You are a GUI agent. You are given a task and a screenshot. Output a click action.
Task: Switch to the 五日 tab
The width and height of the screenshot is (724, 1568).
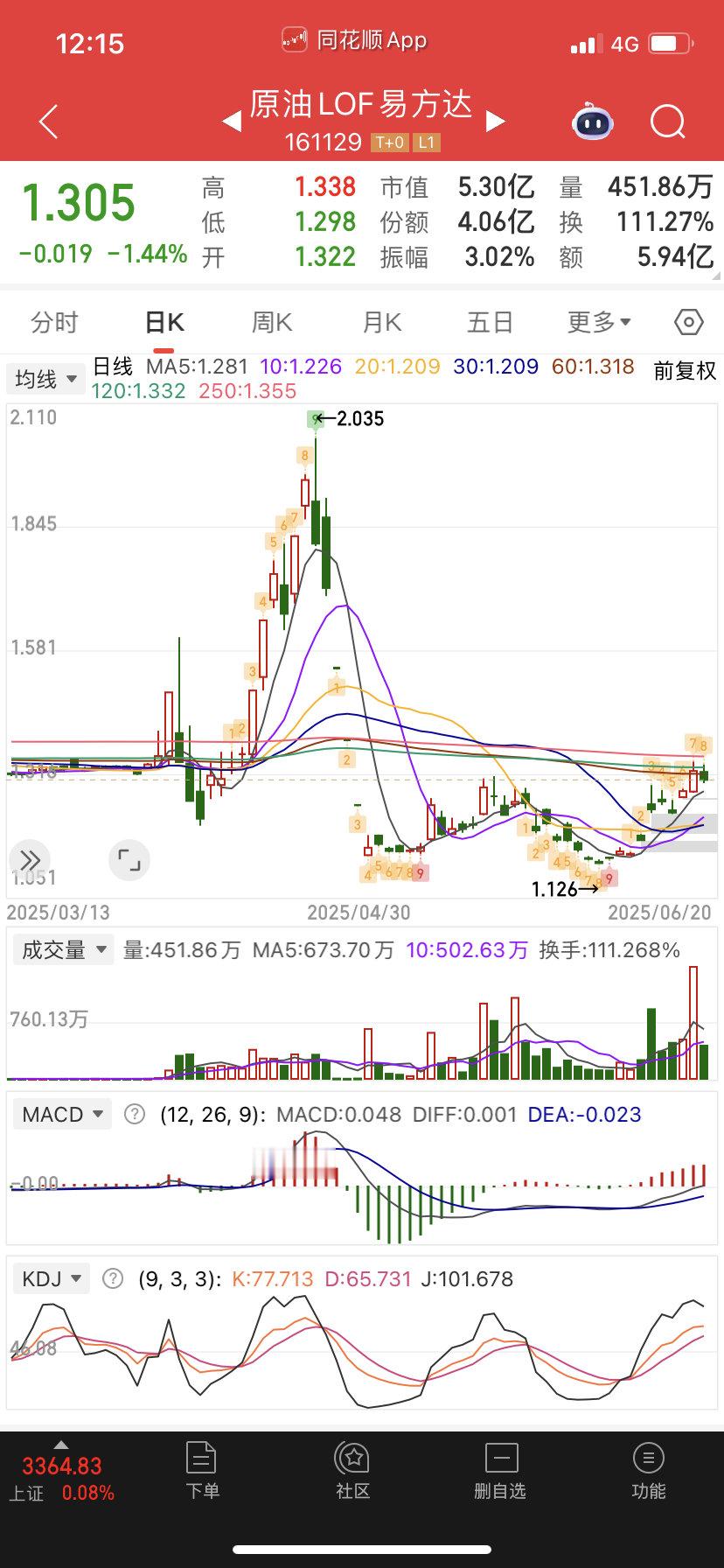(x=490, y=323)
